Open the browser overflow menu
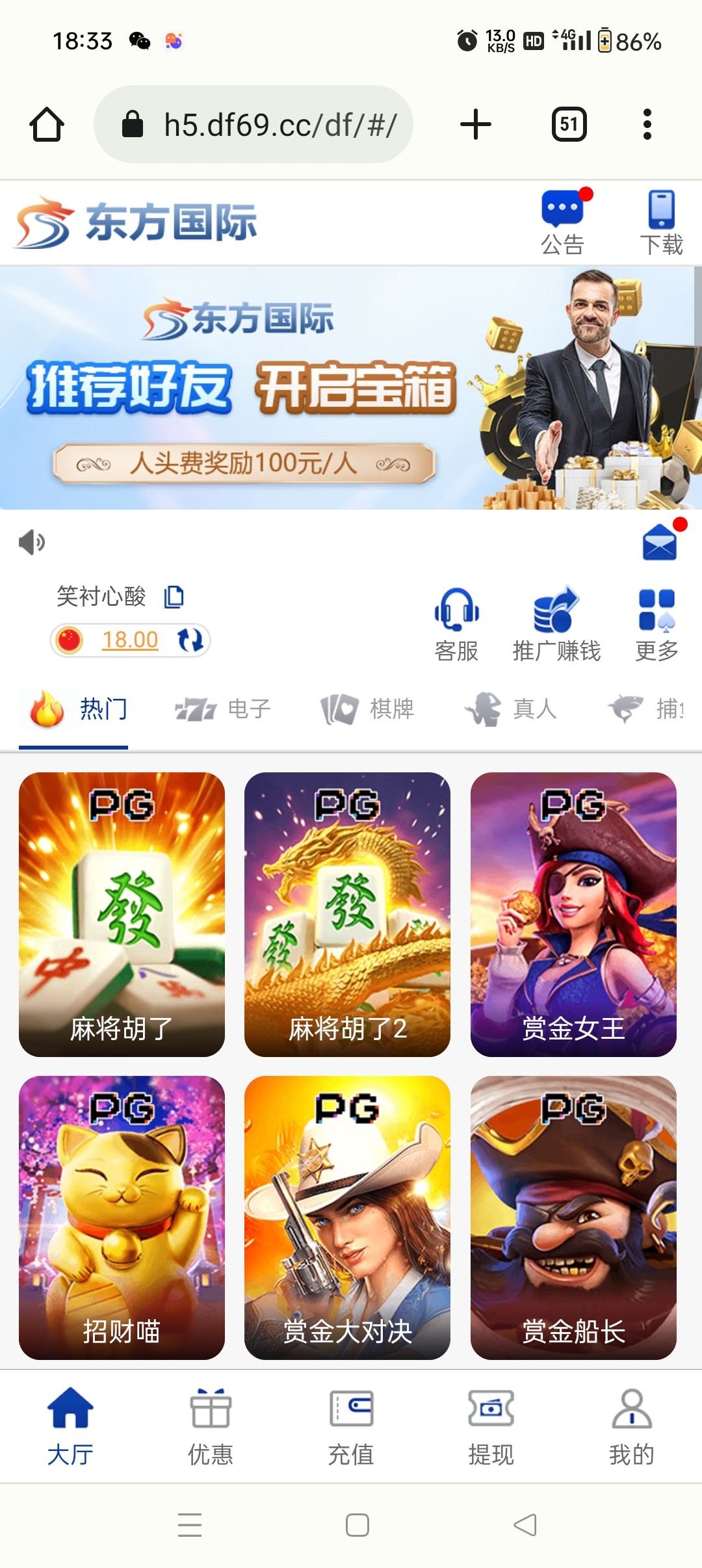Viewport: 702px width, 1568px height. (x=647, y=124)
